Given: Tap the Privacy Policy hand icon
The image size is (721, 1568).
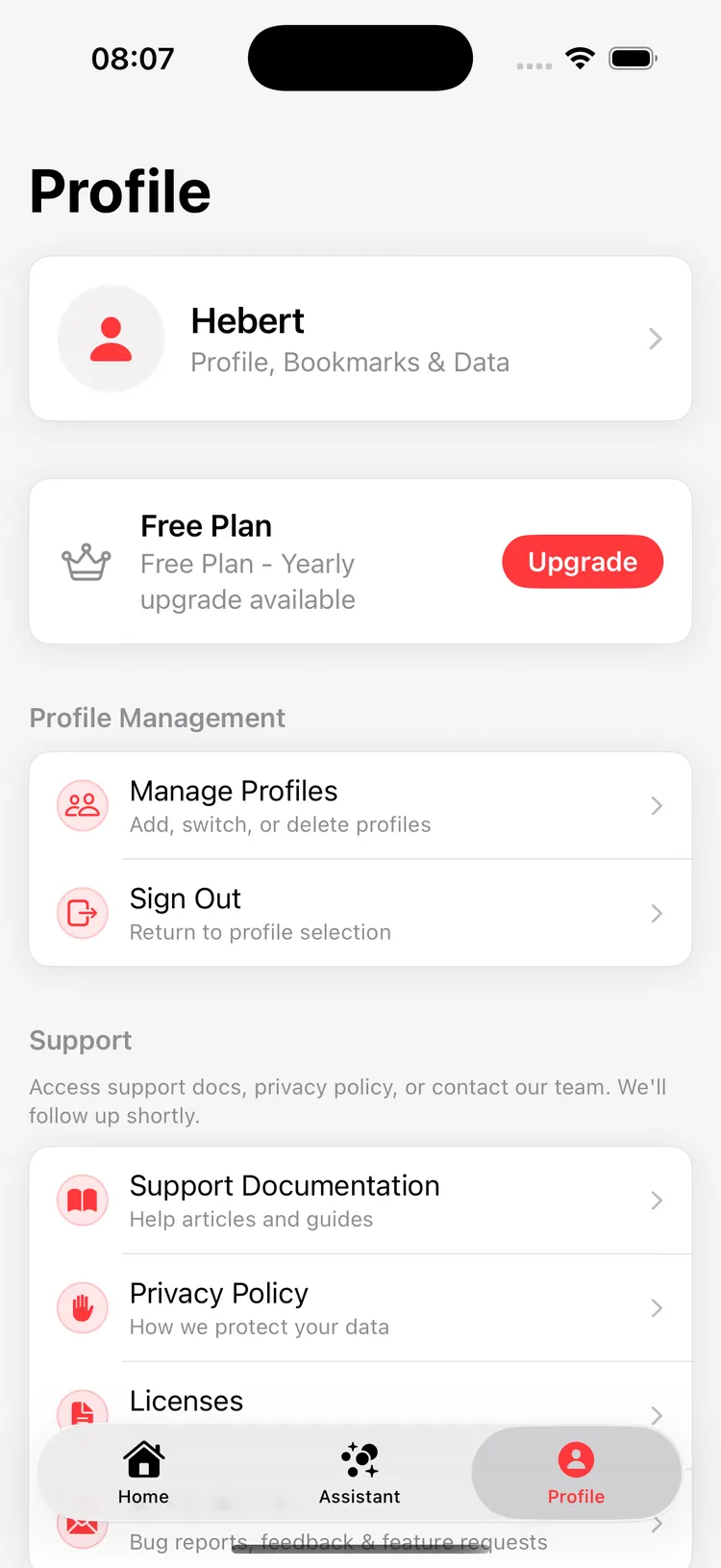Looking at the screenshot, I should point(83,1308).
